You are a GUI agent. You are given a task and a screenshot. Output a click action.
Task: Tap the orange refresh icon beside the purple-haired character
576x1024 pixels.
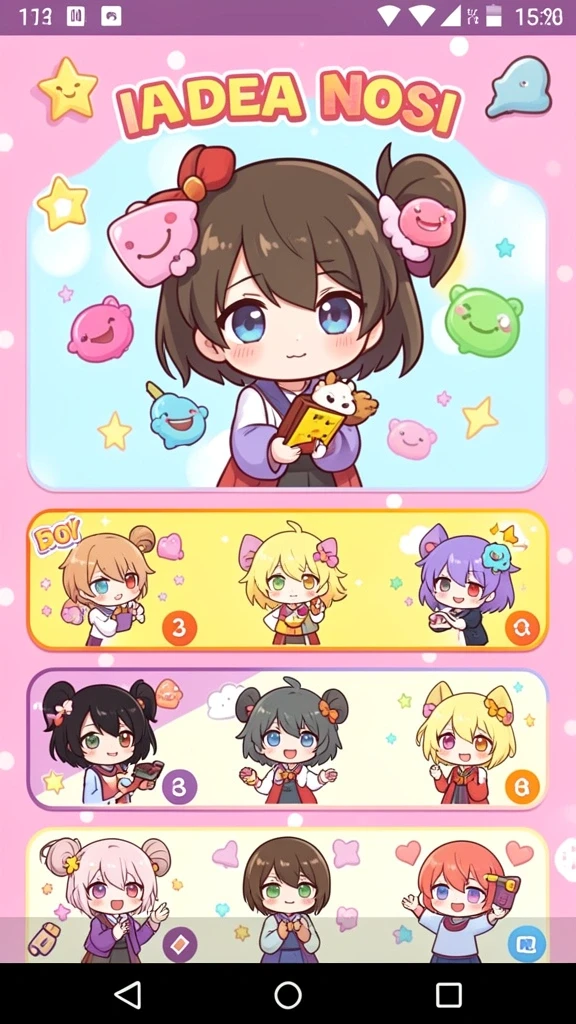522,628
